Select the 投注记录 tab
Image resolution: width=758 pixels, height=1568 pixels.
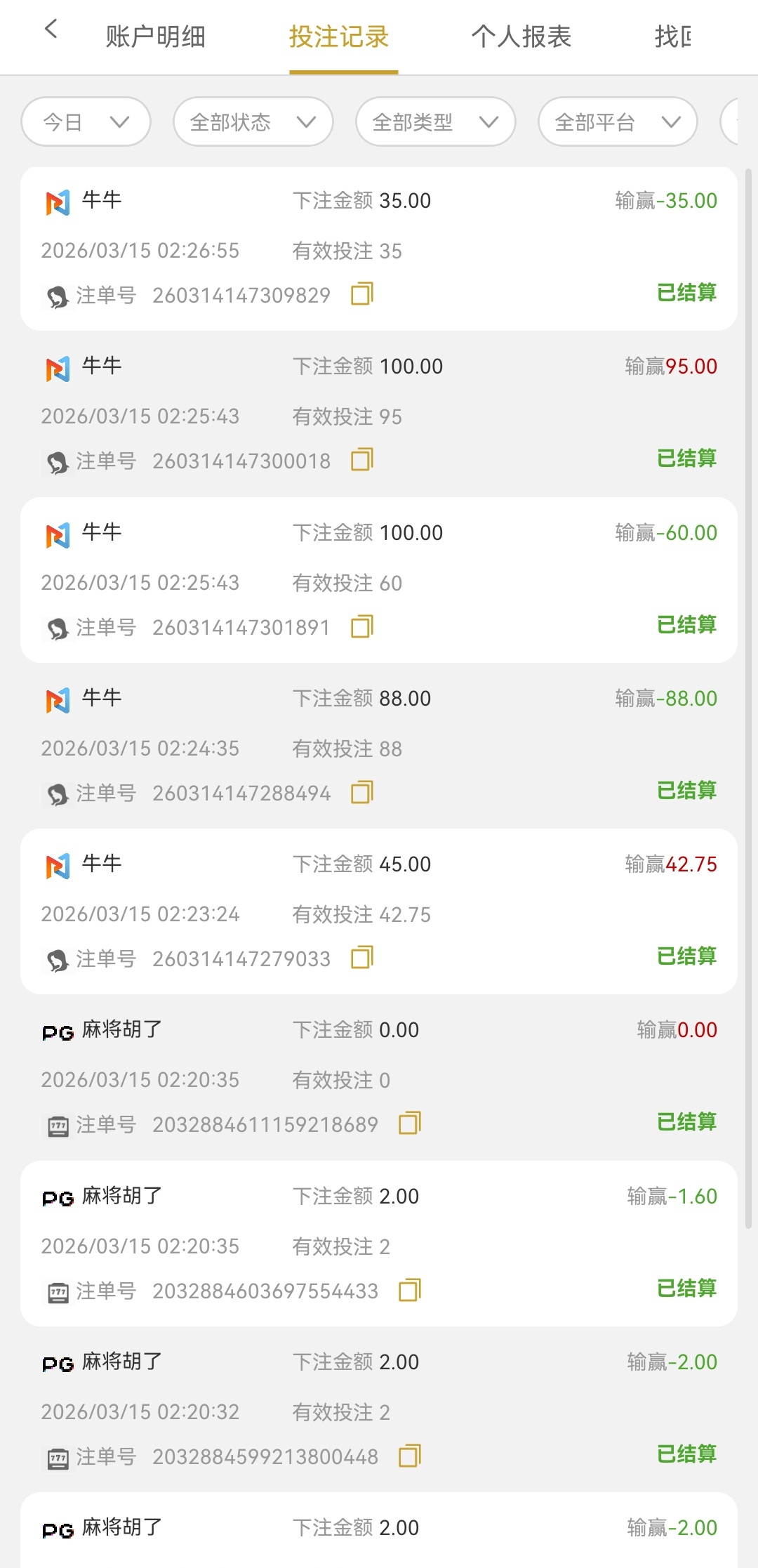point(339,37)
